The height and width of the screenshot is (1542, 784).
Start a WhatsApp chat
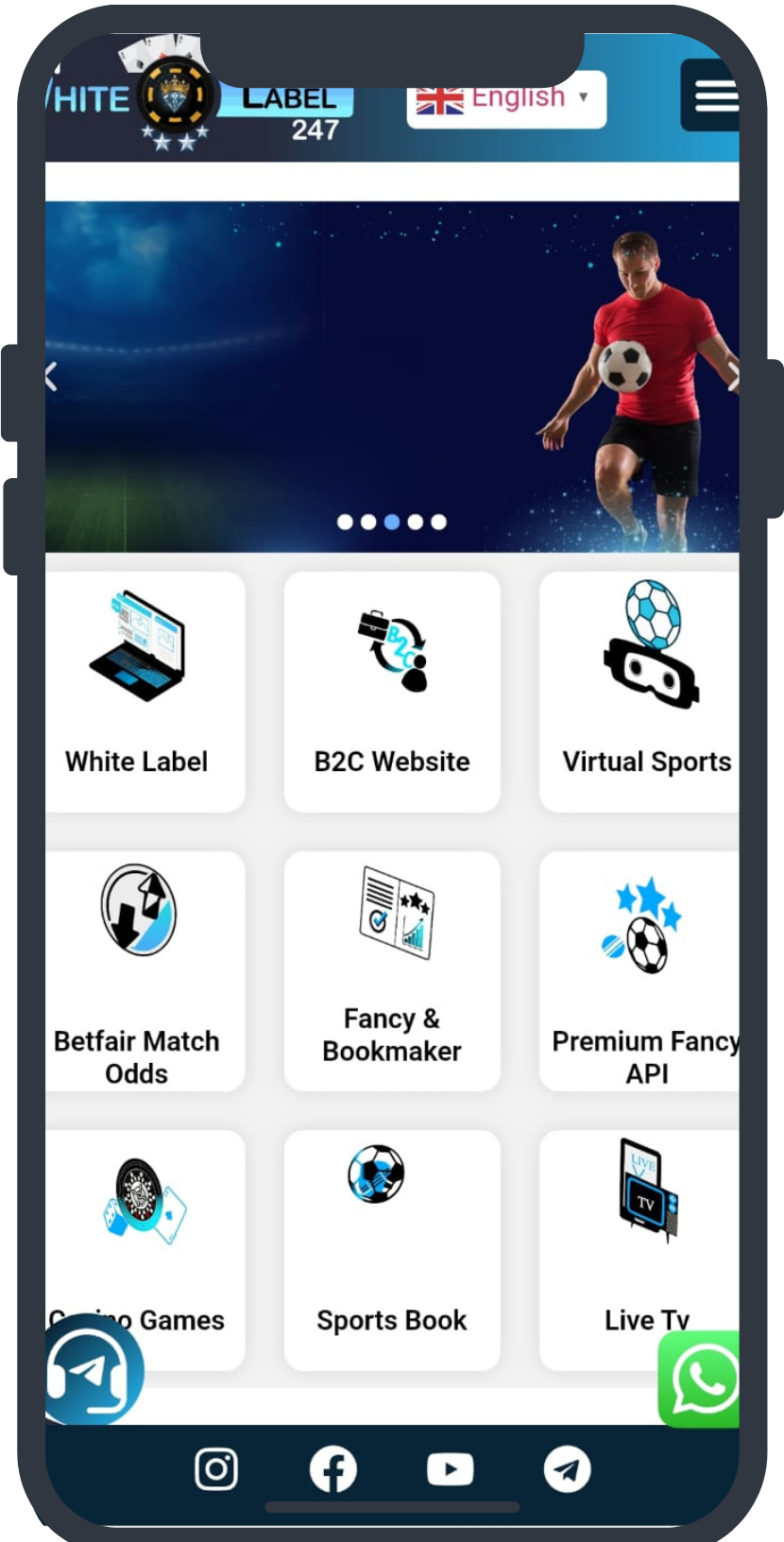tap(701, 1379)
